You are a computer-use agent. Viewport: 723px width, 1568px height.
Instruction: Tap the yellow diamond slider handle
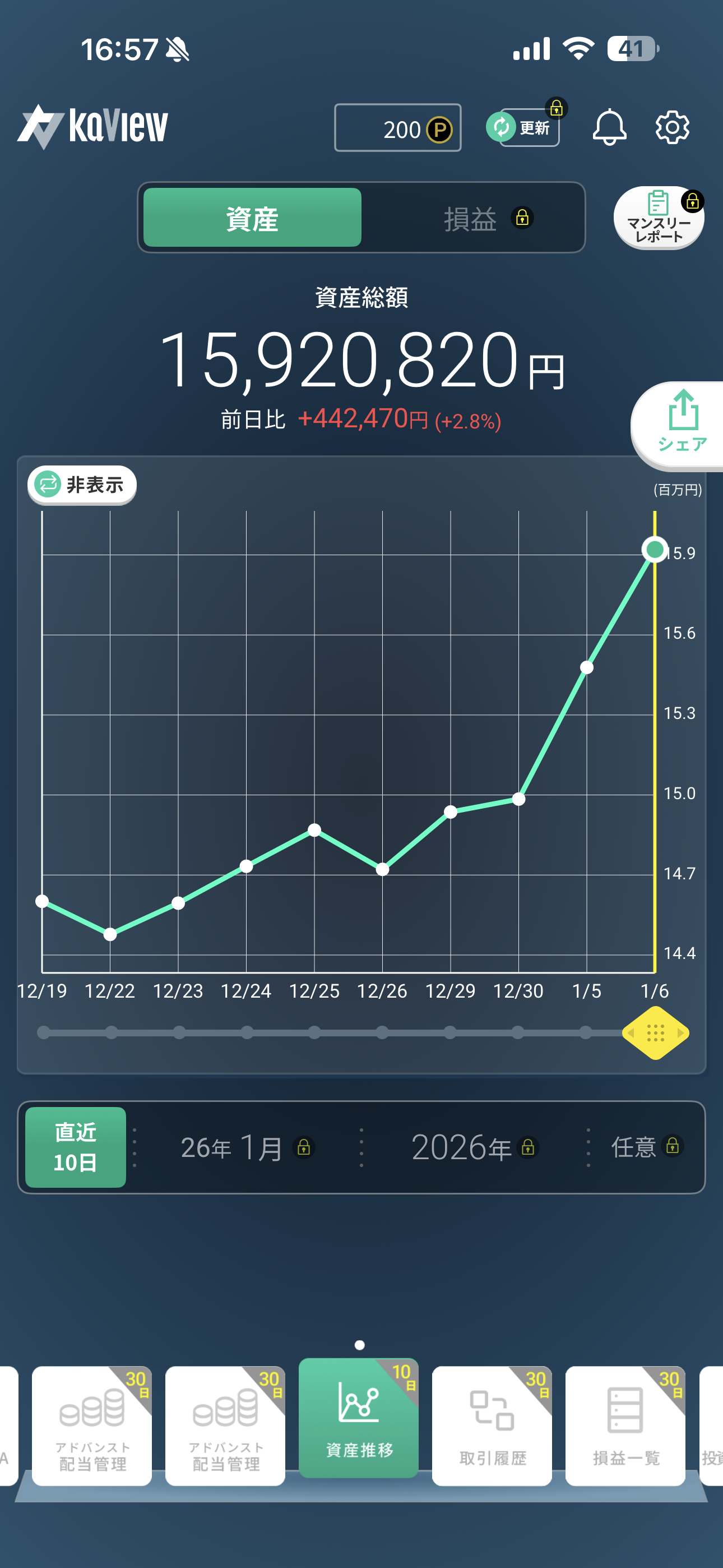pos(655,1032)
